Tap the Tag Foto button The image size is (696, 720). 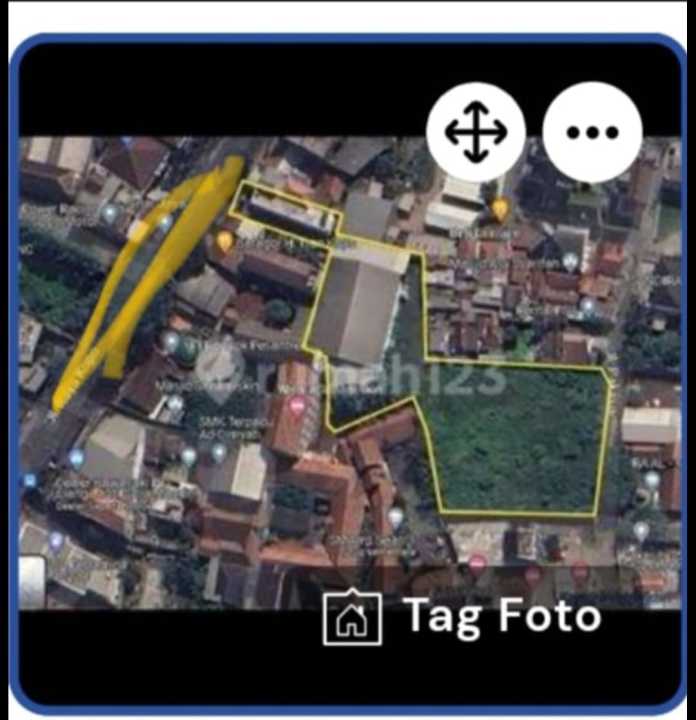[463, 617]
